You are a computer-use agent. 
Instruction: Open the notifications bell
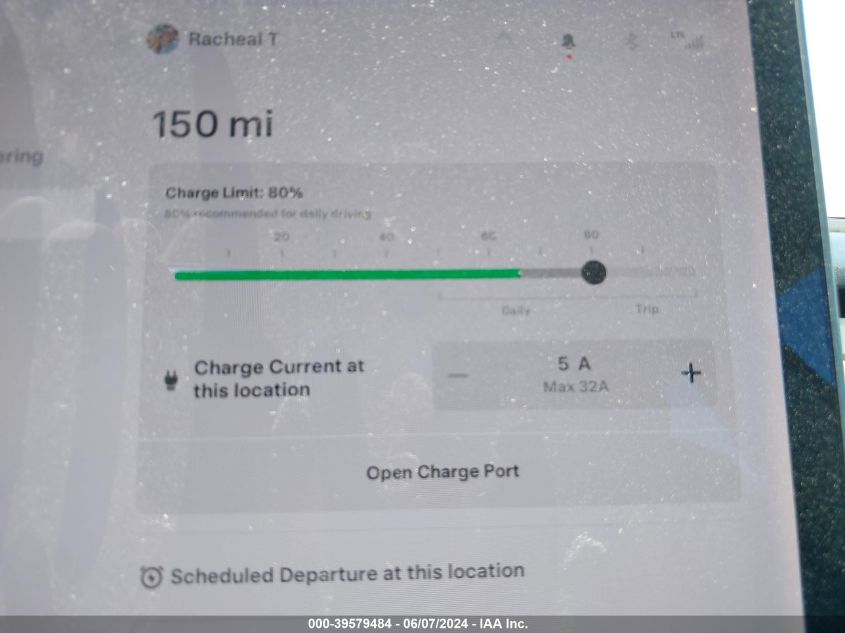point(568,42)
